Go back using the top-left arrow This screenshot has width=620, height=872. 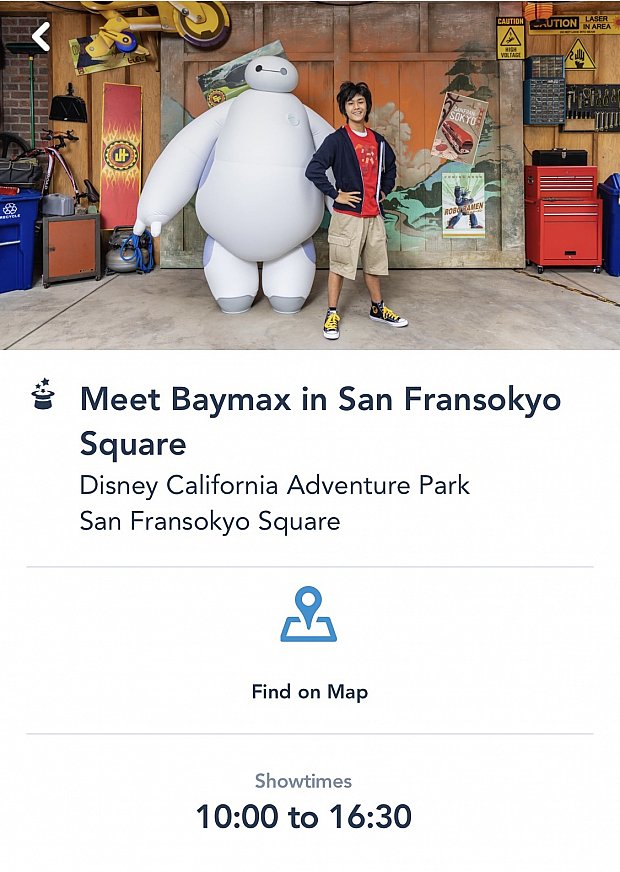click(x=41, y=37)
